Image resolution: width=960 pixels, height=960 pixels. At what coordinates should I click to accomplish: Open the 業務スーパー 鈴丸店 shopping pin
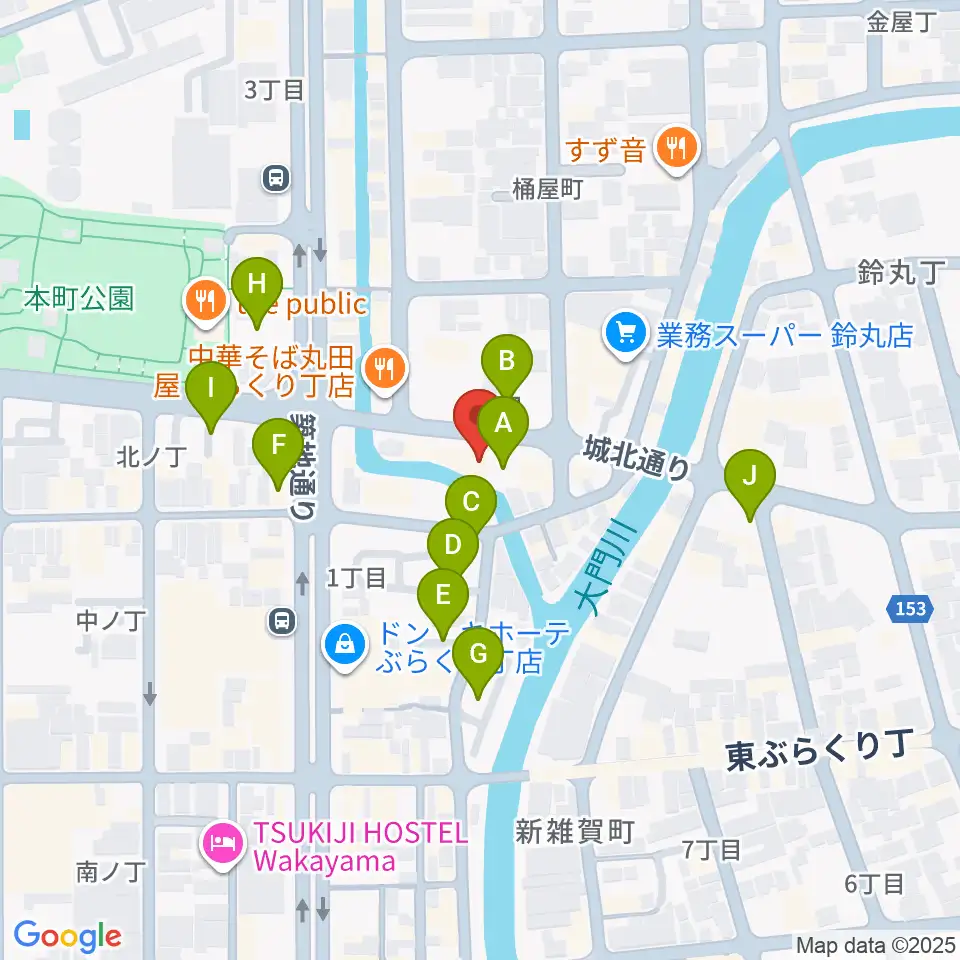pos(626,336)
